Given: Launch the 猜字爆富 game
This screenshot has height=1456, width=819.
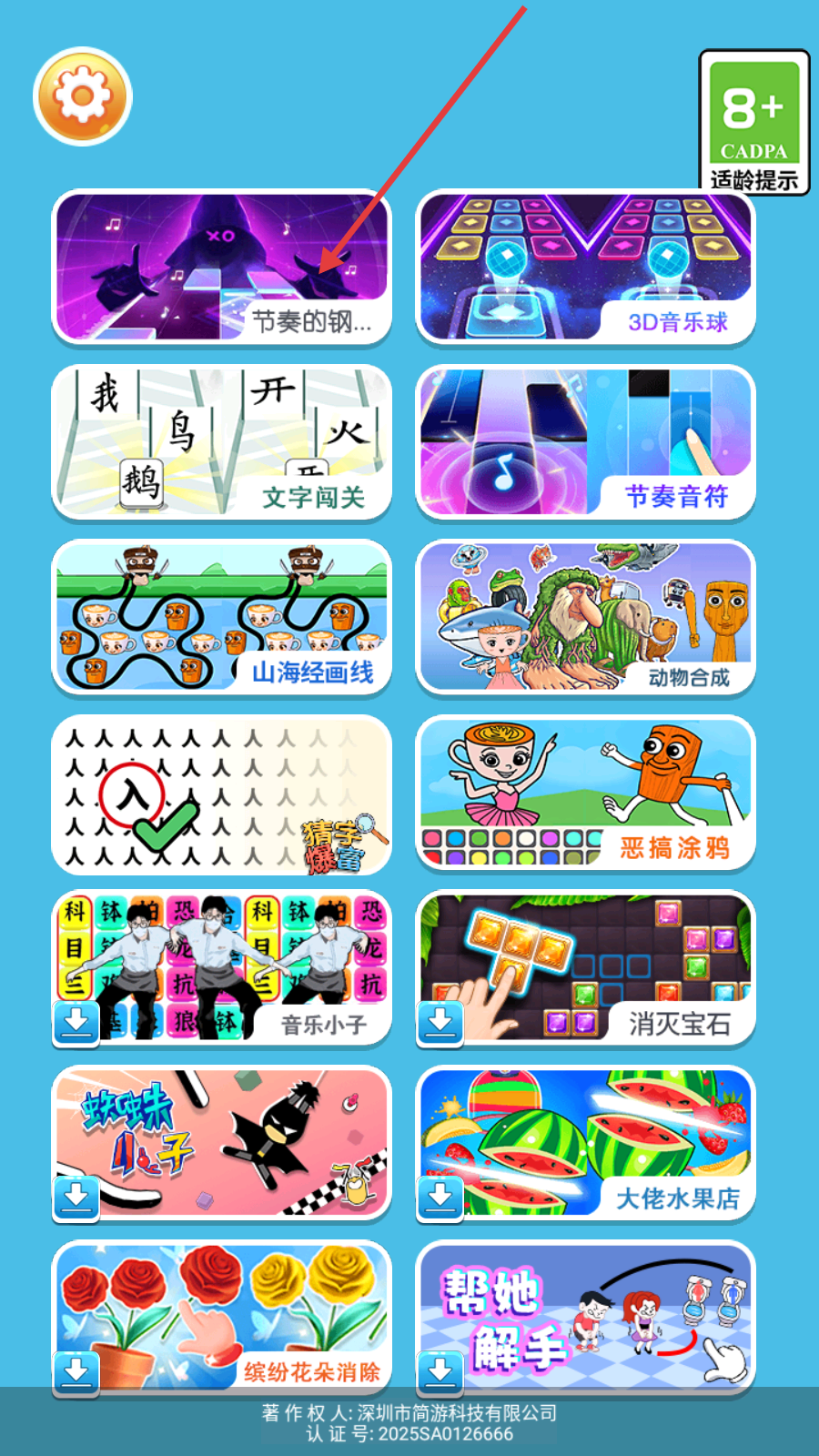Looking at the screenshot, I should pos(221,794).
